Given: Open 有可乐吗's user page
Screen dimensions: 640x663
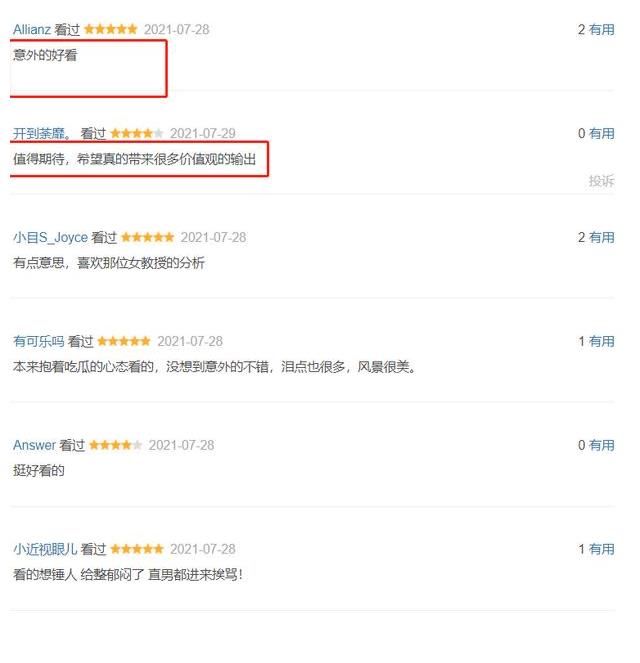Looking at the screenshot, I should (38, 342).
